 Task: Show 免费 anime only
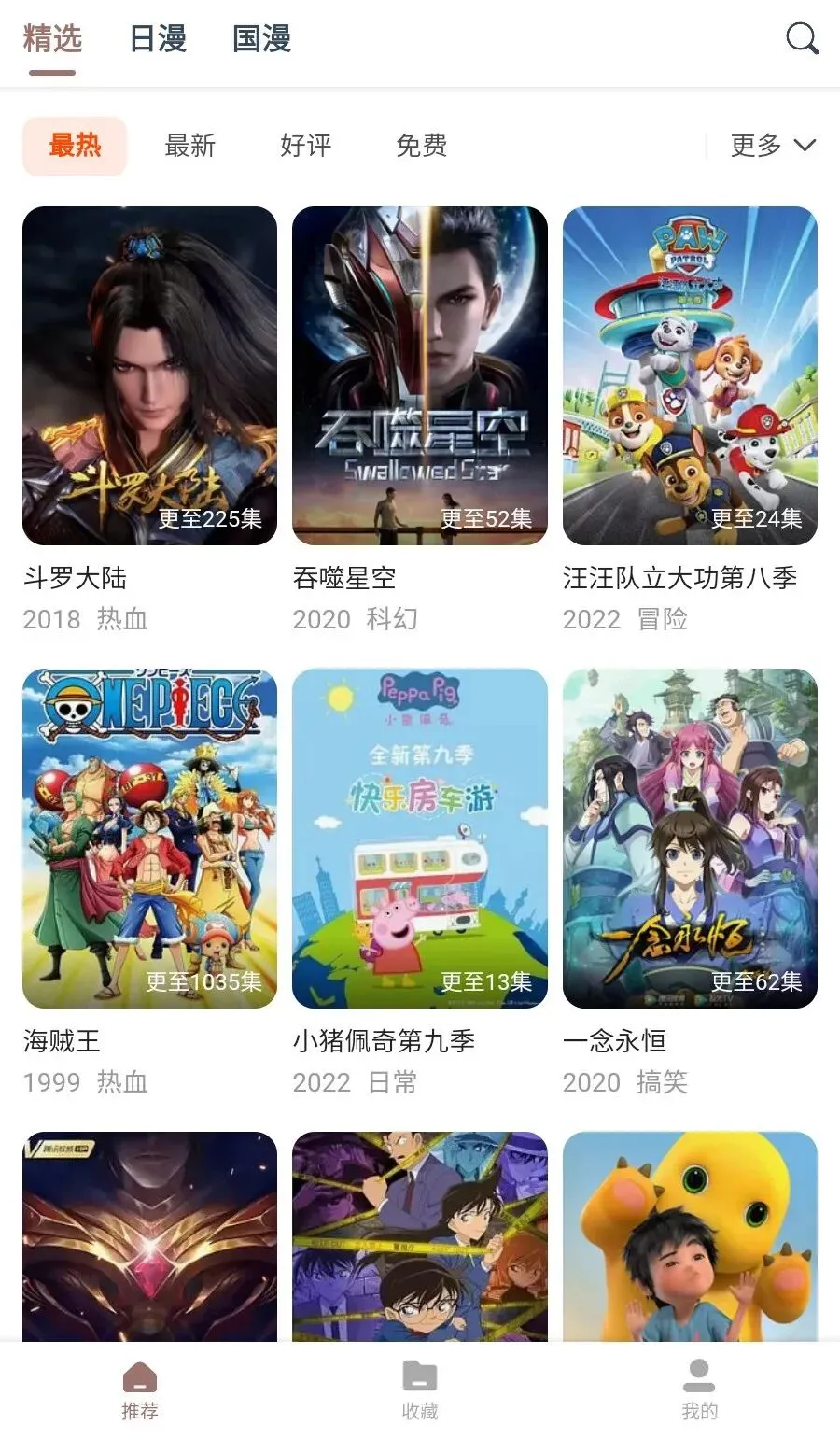pyautogui.click(x=421, y=146)
